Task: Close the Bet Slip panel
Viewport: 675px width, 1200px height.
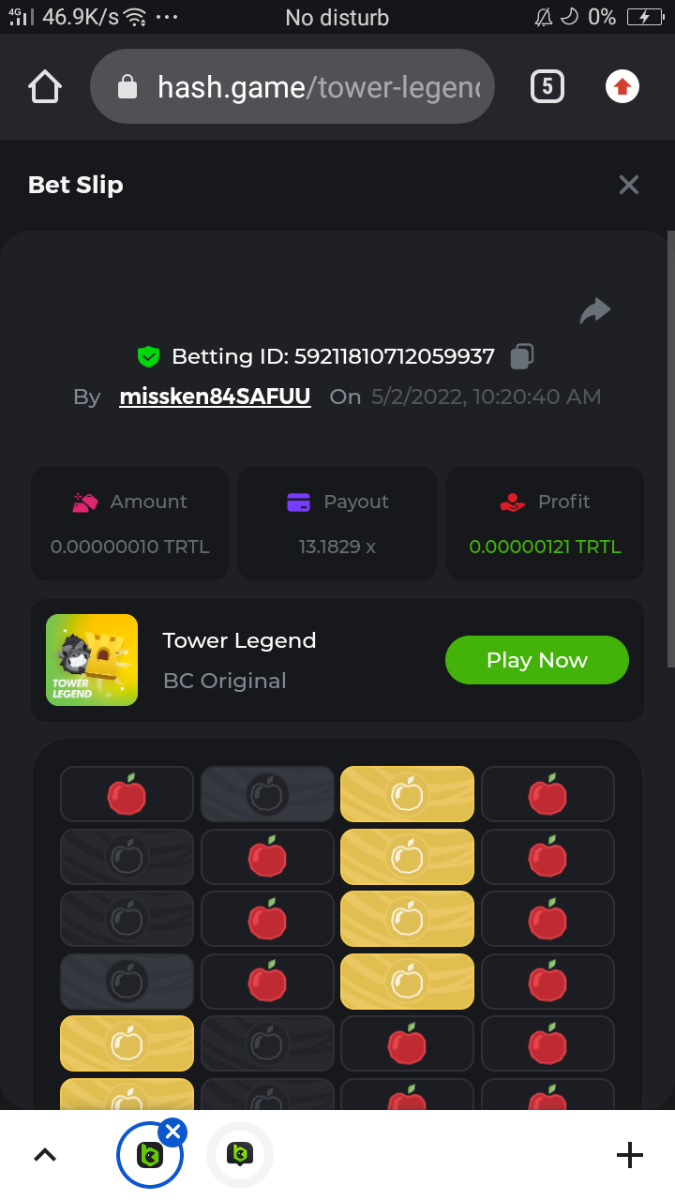Action: pyautogui.click(x=628, y=185)
